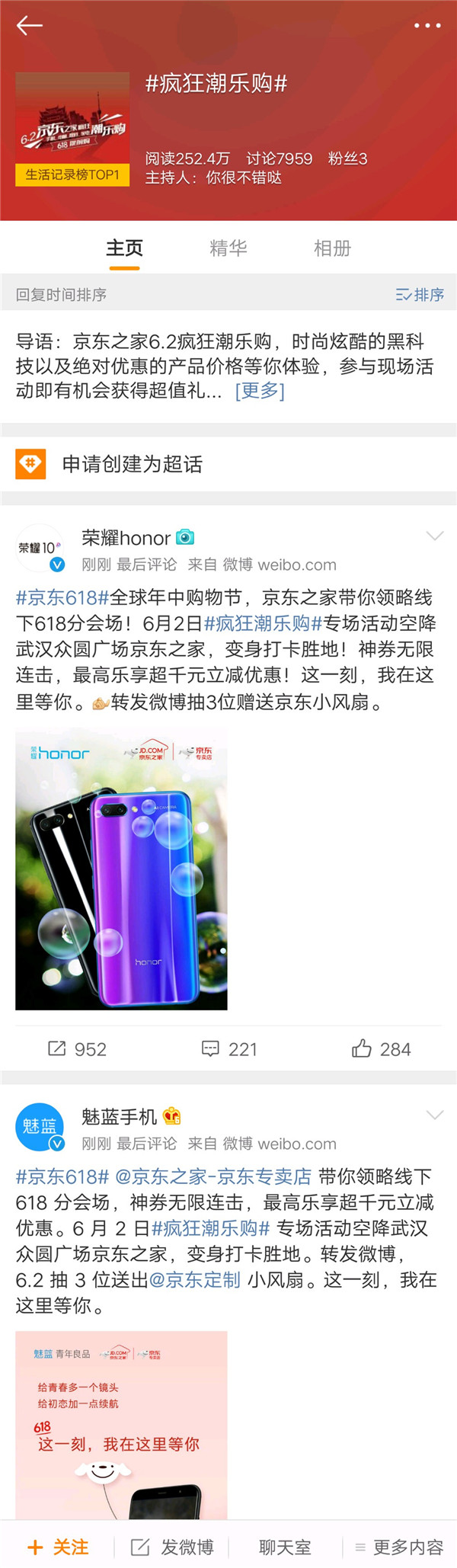Expand the intro with [更多]
Viewport: 457px width, 1568px height.
260,391
